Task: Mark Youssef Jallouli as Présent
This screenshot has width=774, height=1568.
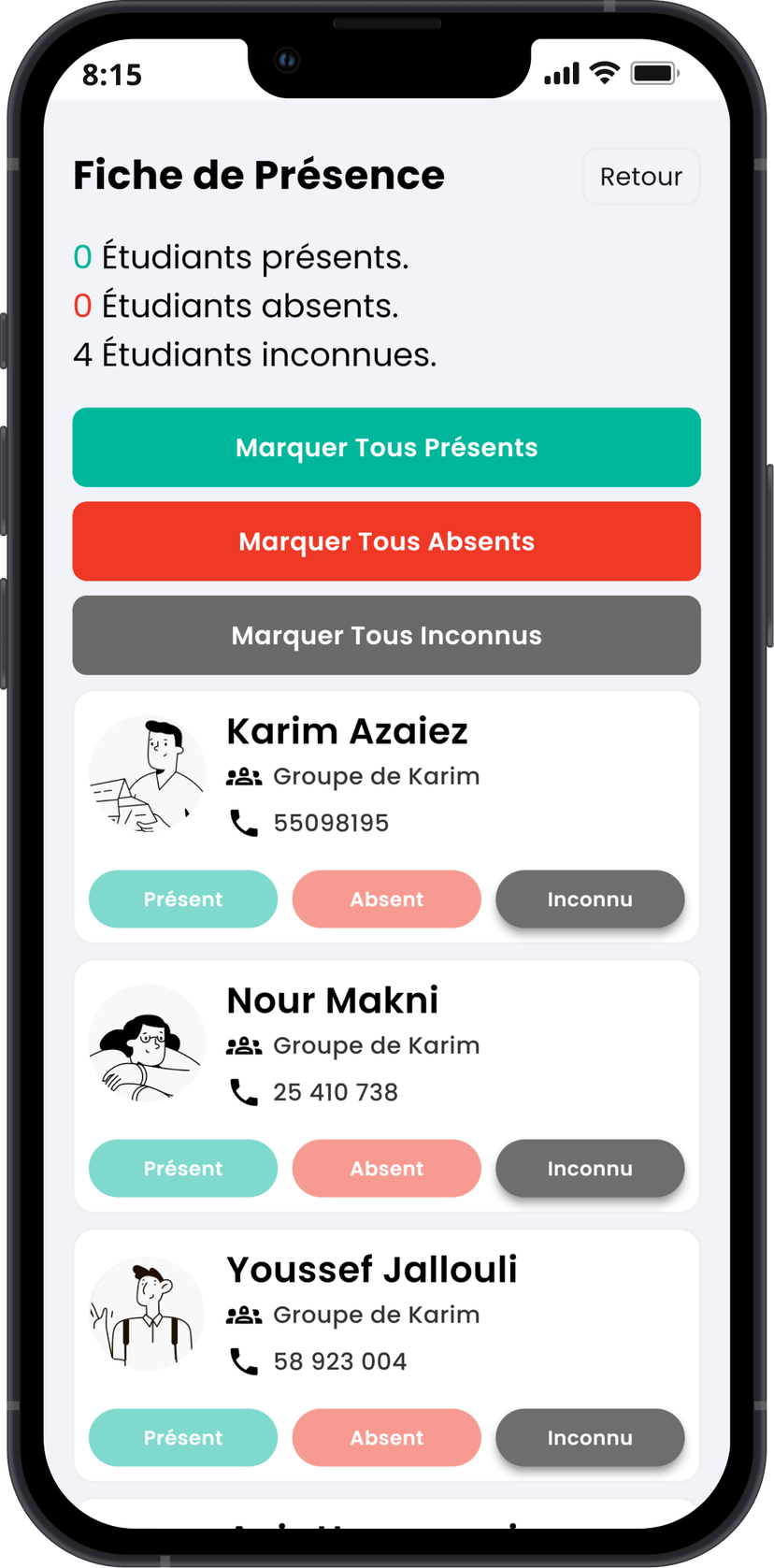Action: coord(183,1438)
